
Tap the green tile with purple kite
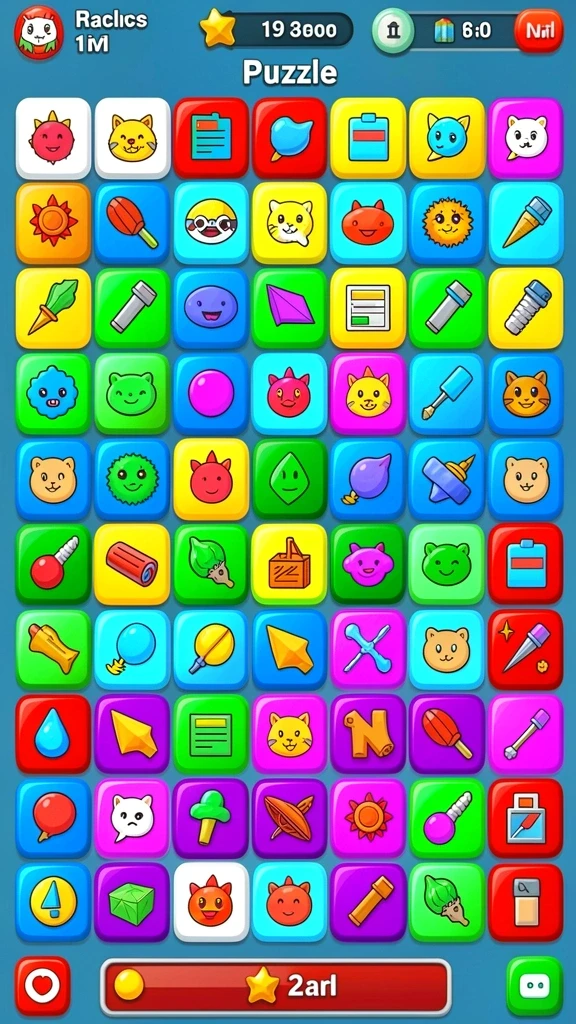click(289, 308)
